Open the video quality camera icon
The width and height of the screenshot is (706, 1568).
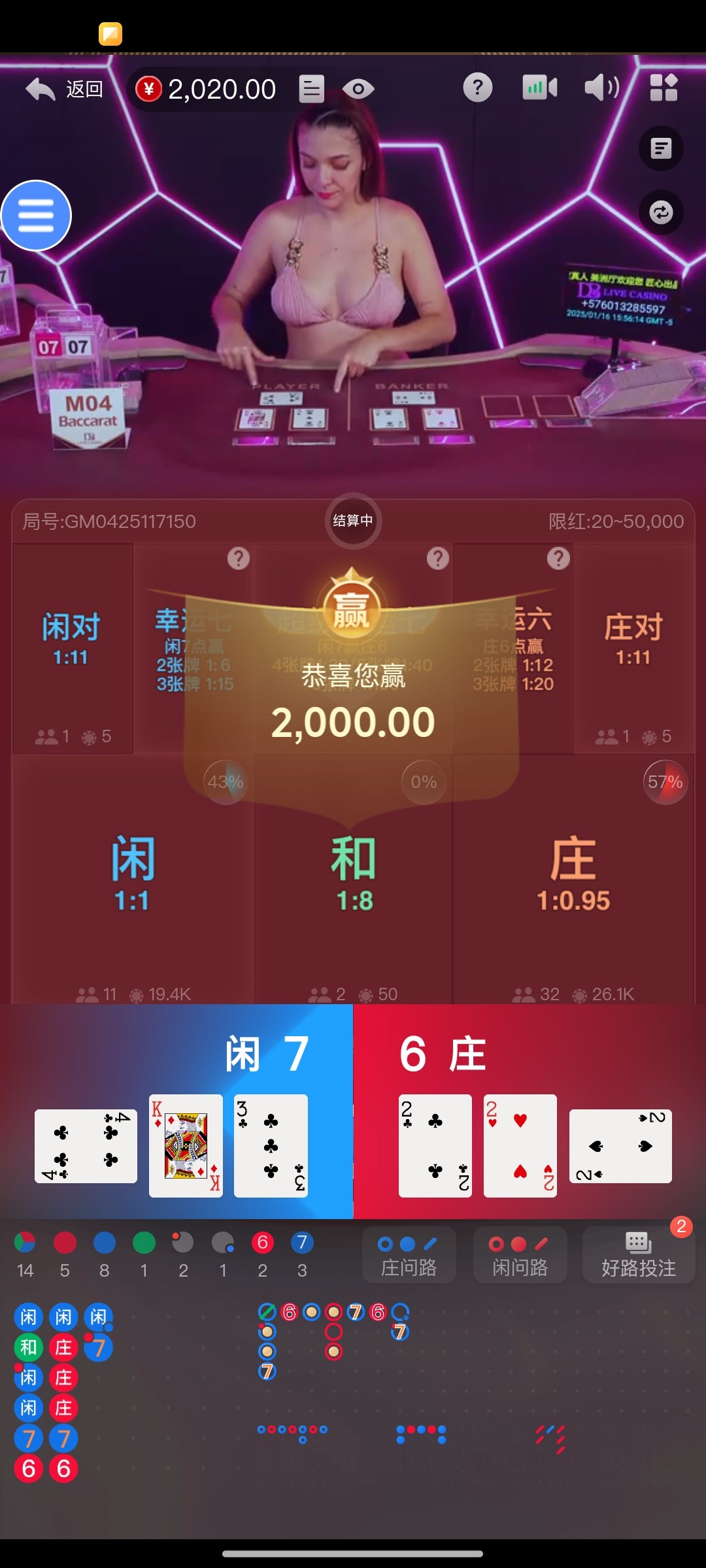tap(540, 87)
